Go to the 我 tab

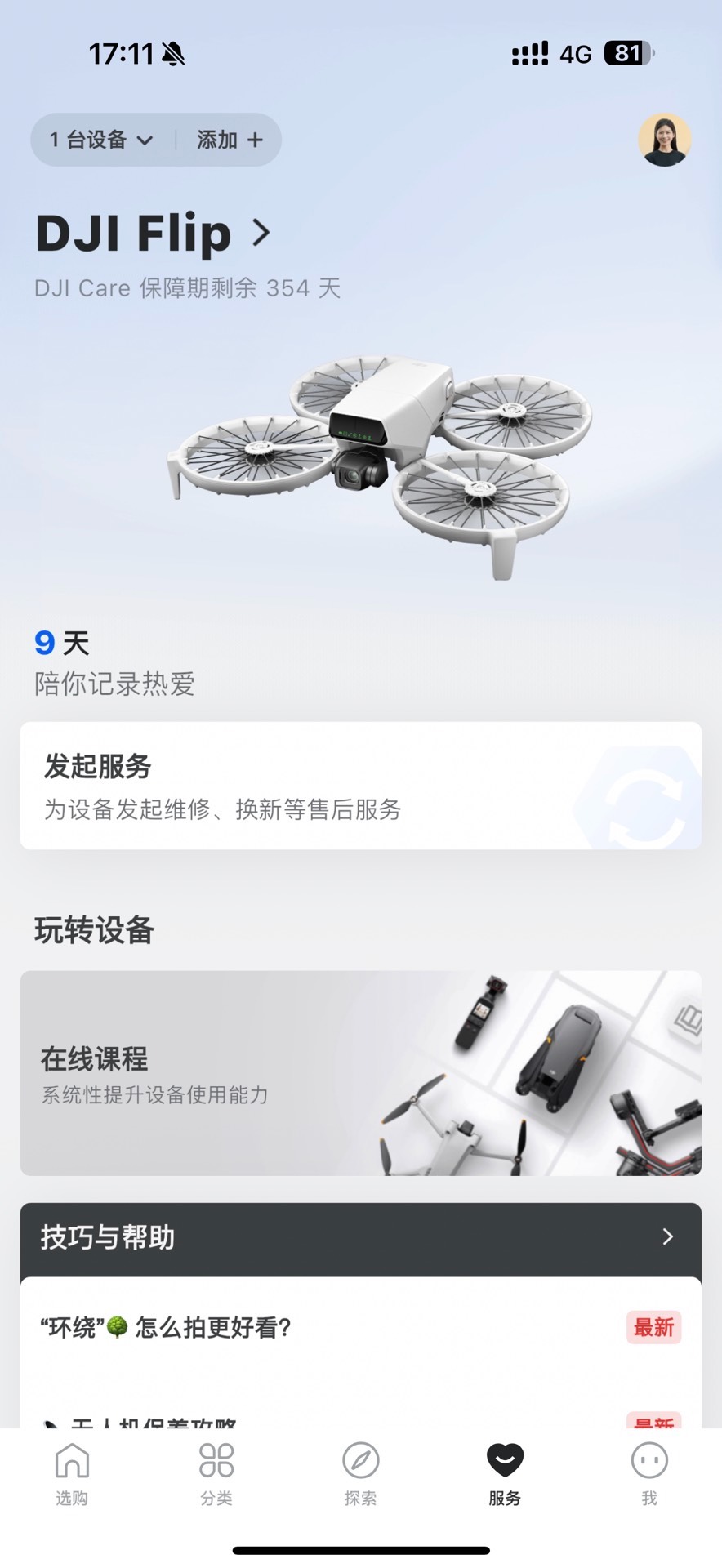(x=649, y=1475)
